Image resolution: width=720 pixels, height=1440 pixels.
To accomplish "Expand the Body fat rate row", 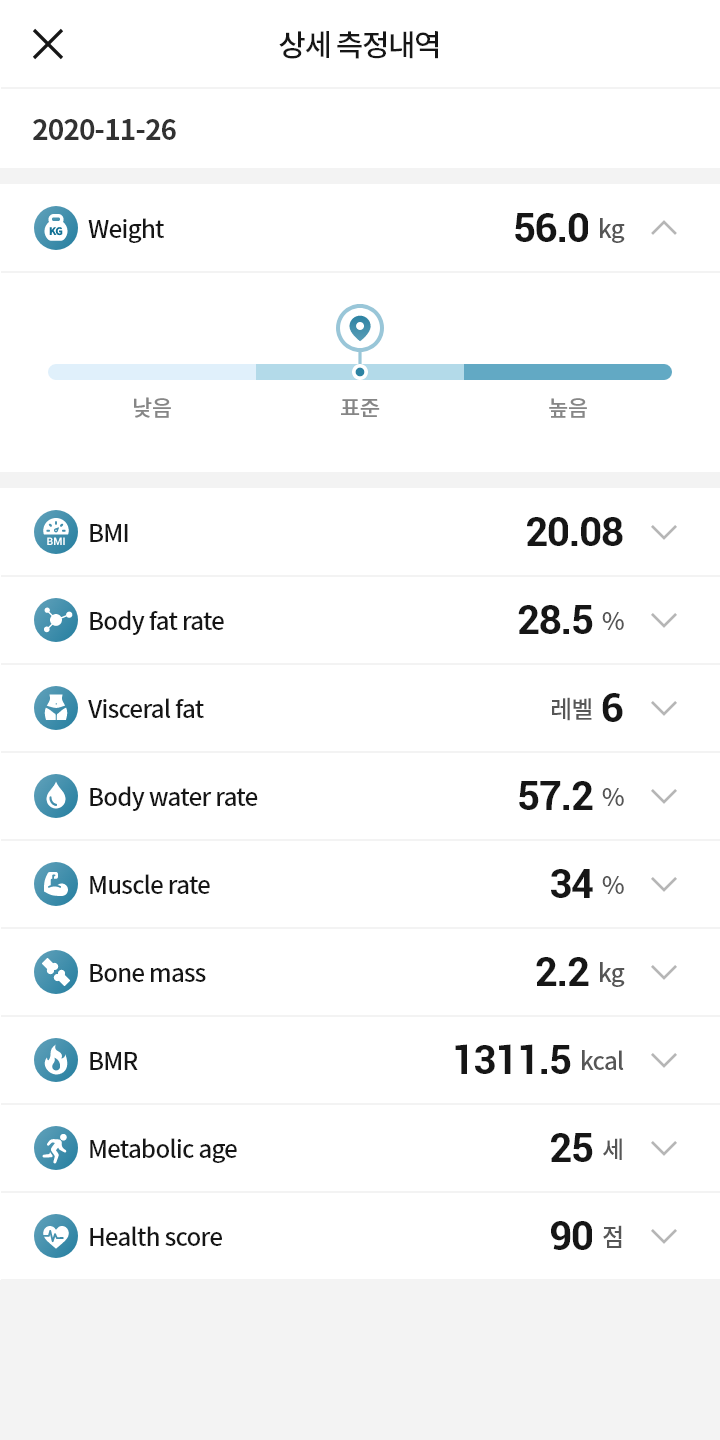I will pos(663,620).
